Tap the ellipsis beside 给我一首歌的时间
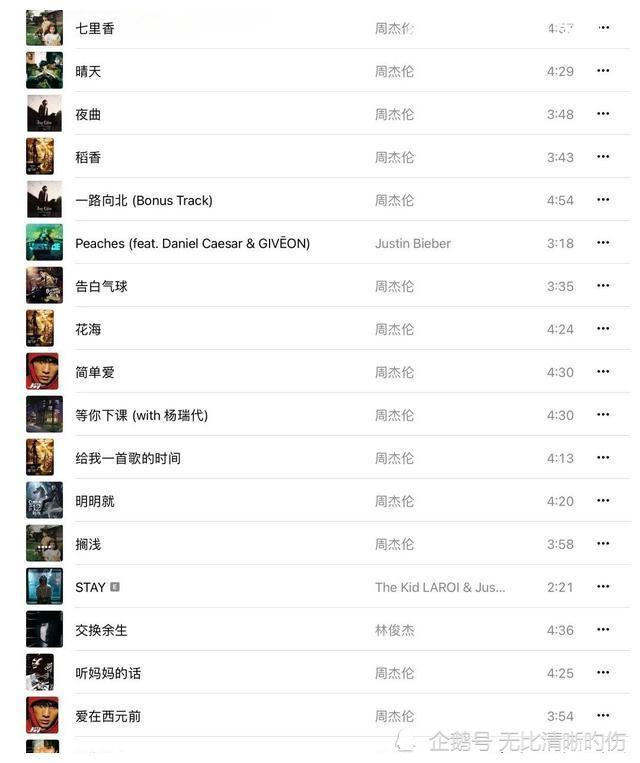The width and height of the screenshot is (640, 763). [x=603, y=458]
